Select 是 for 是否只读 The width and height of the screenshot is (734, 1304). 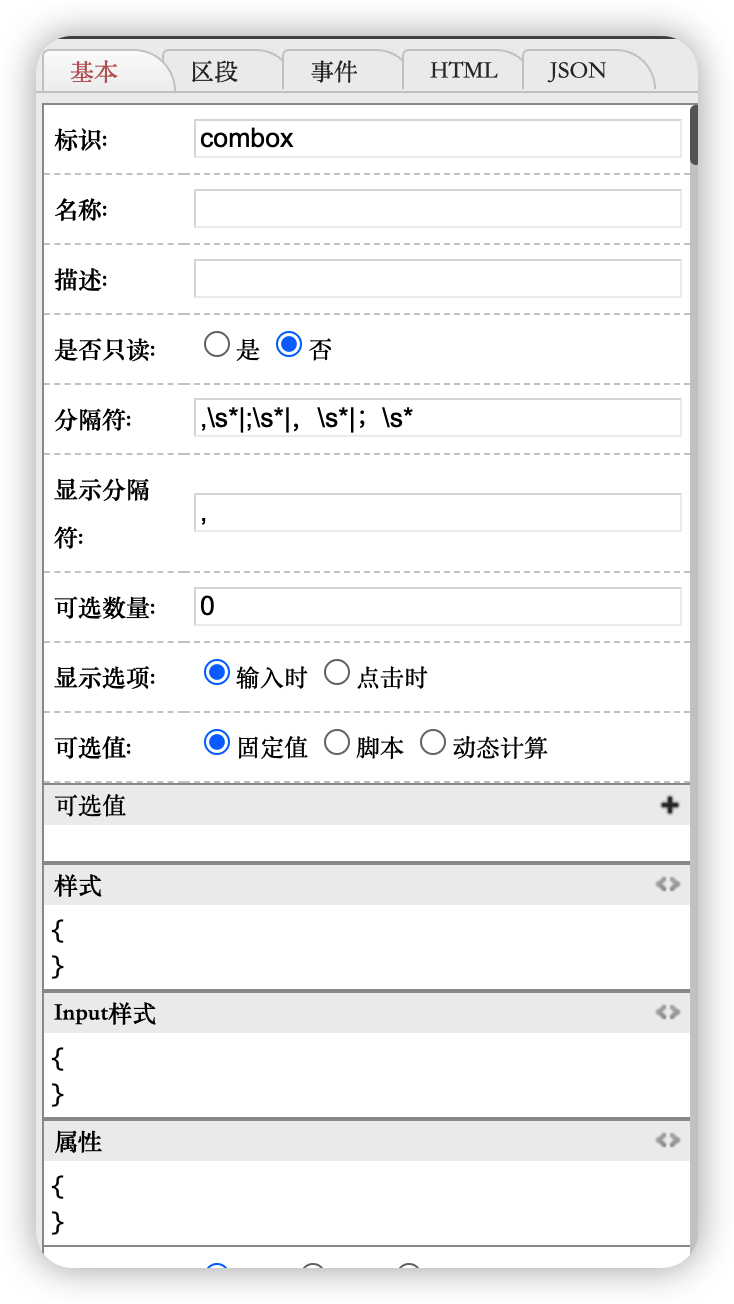pos(217,346)
